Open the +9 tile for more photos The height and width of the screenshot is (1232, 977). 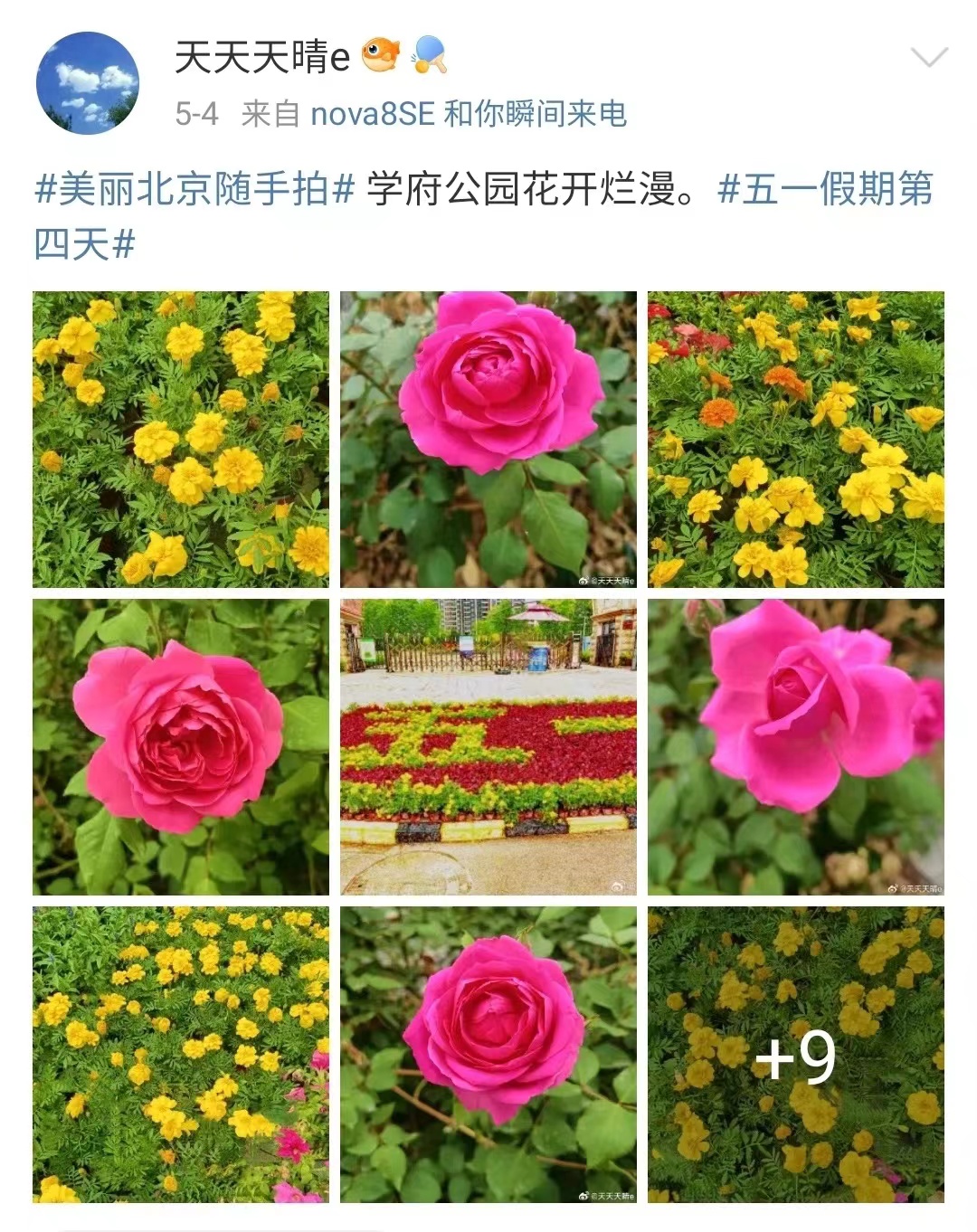click(796, 1055)
